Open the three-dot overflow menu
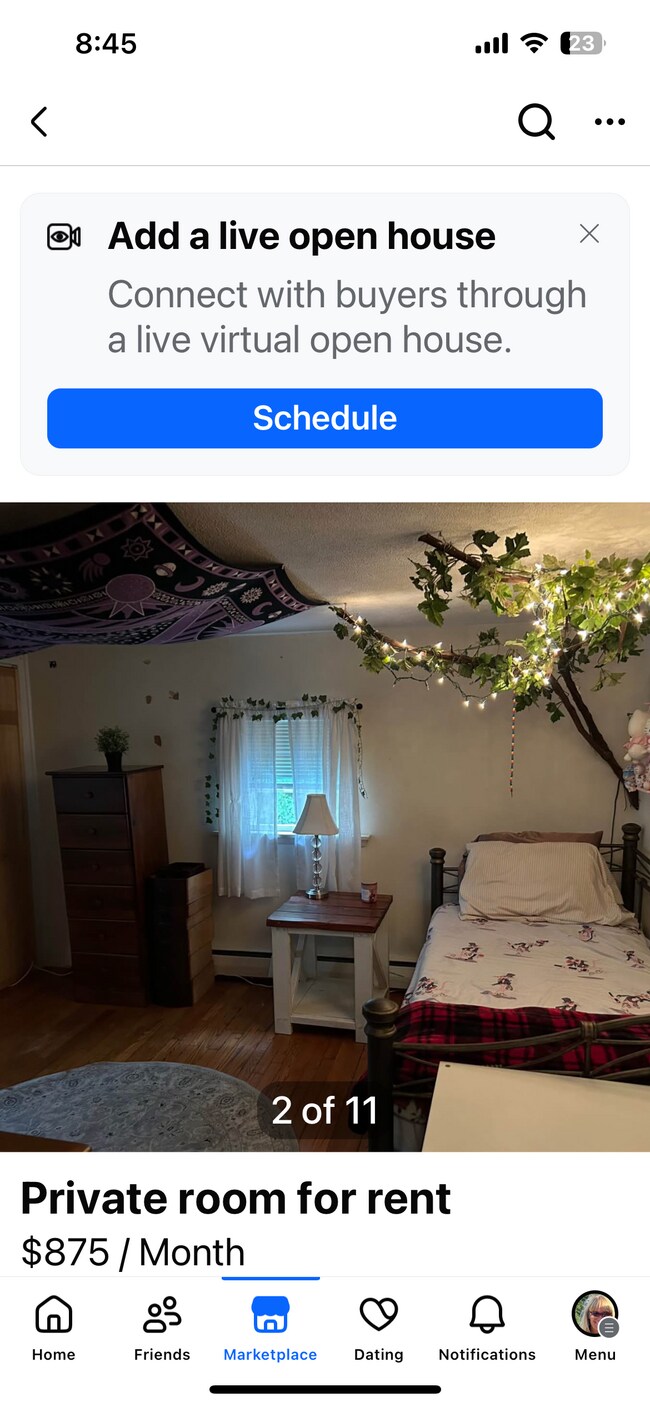This screenshot has height=1407, width=650. click(609, 122)
